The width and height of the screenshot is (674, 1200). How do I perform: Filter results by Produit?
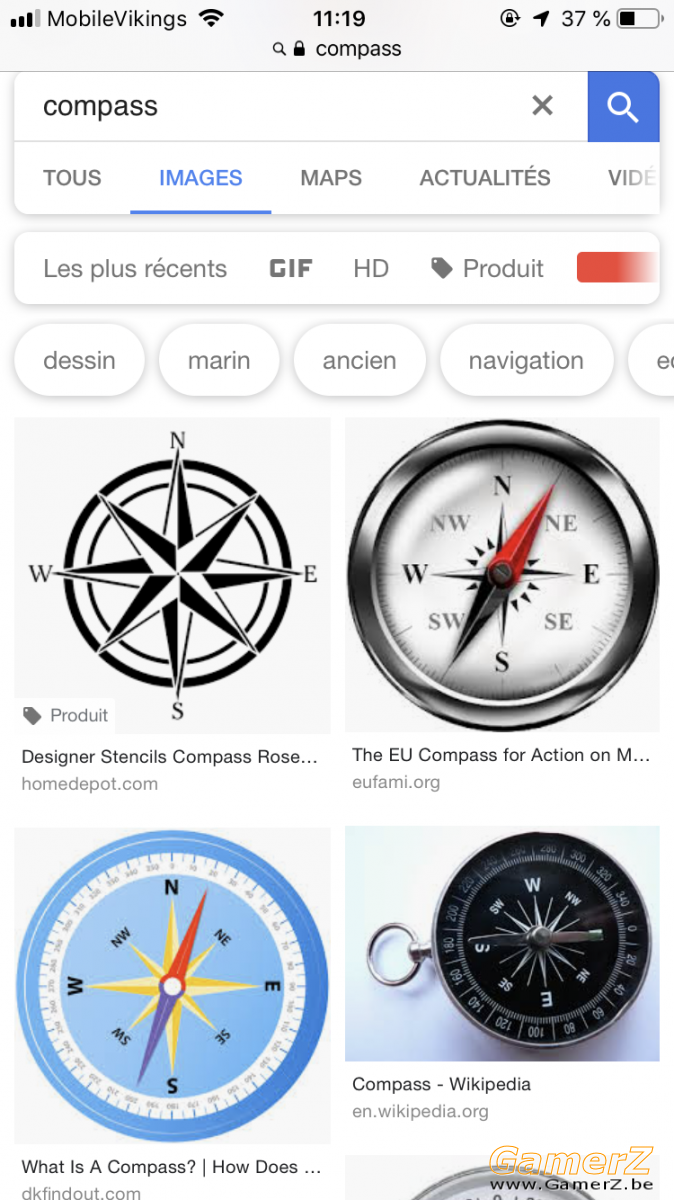click(488, 268)
